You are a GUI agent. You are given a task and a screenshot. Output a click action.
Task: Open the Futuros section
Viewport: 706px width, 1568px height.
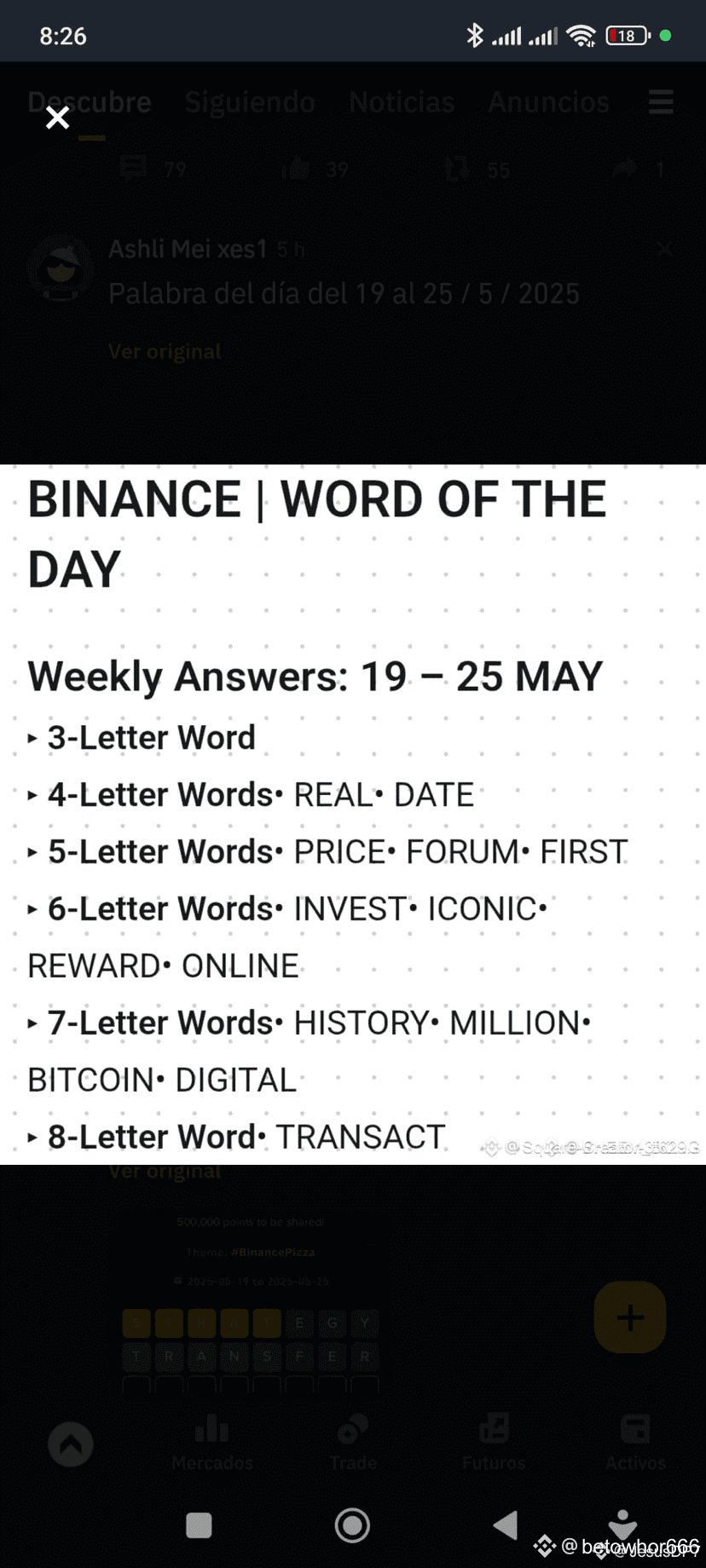point(493,1440)
